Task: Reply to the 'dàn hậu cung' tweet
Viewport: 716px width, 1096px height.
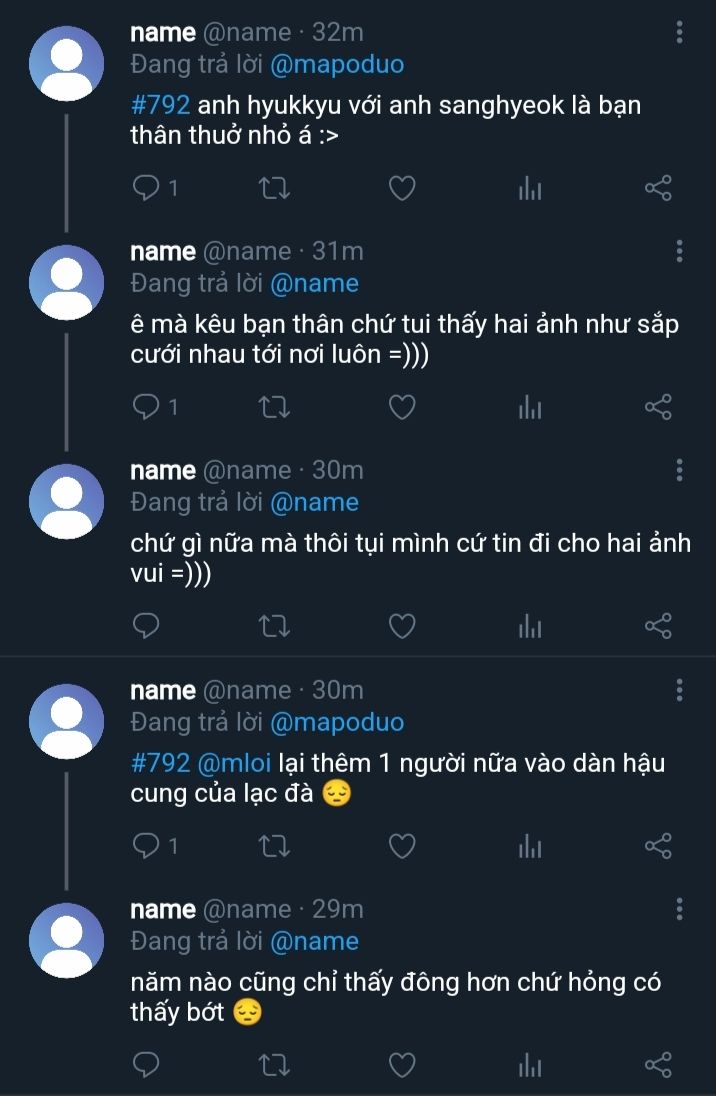Action: [x=147, y=846]
